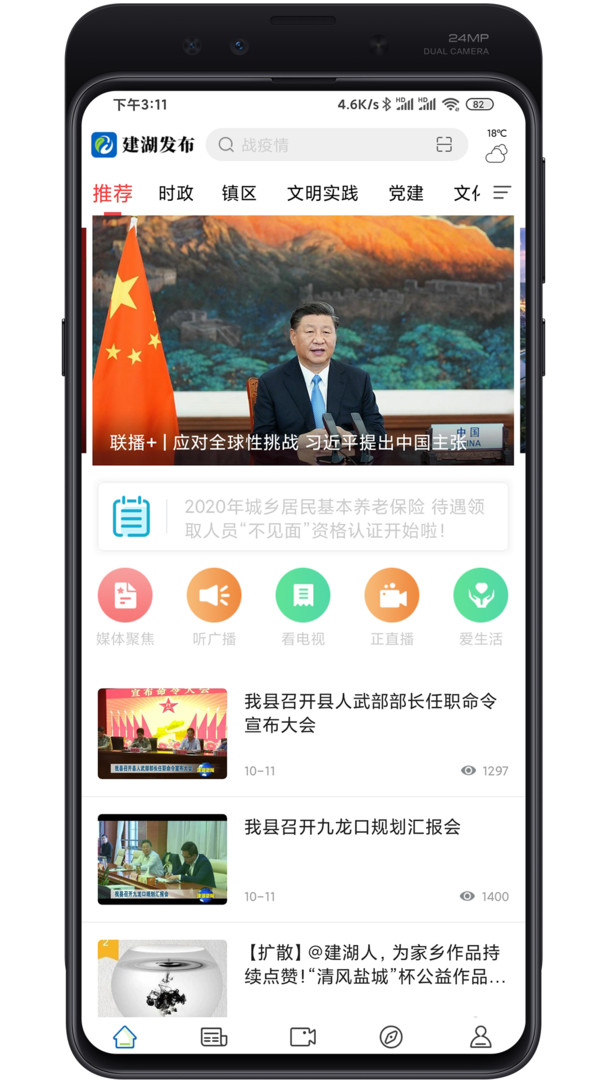607x1080 pixels.
Task: Open 媒体聚焦
Action: [x=125, y=606]
